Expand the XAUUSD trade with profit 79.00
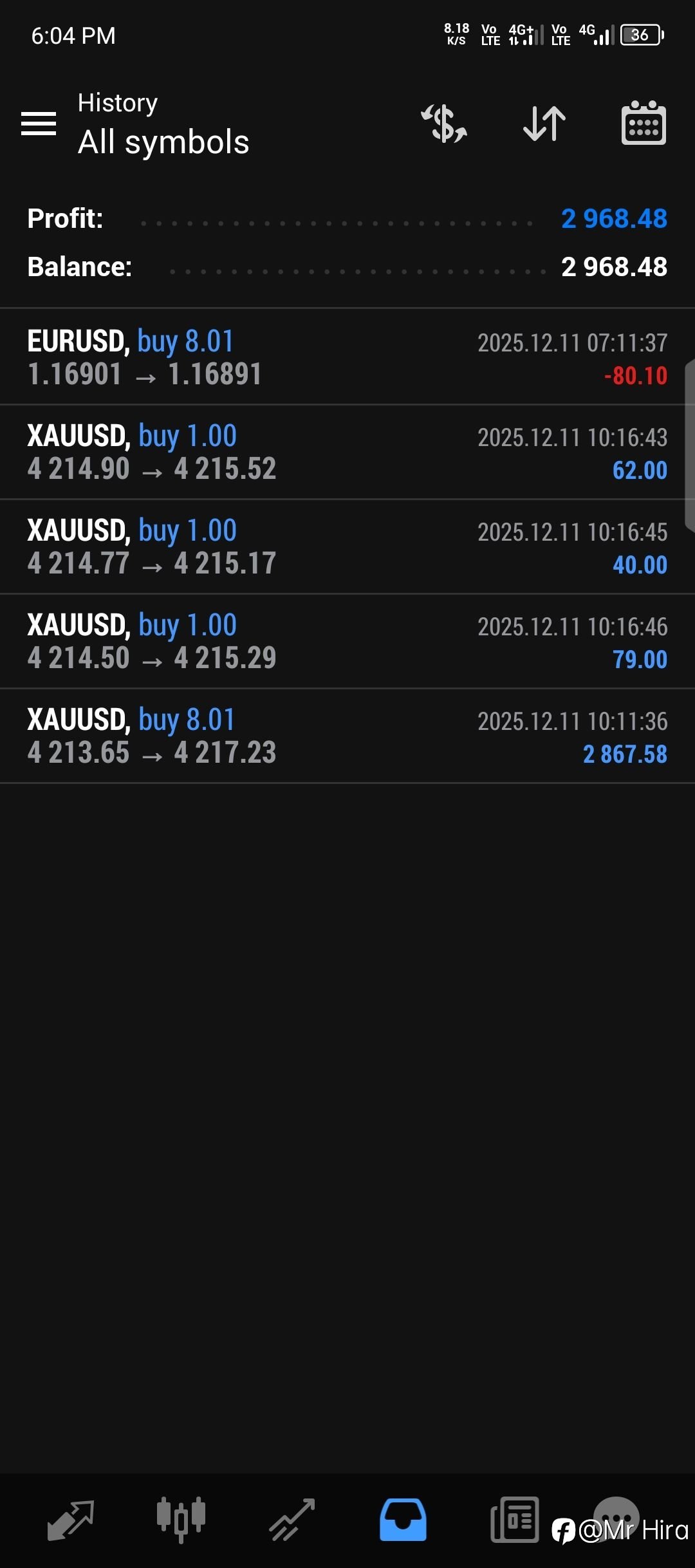This screenshot has width=695, height=1568. click(347, 641)
